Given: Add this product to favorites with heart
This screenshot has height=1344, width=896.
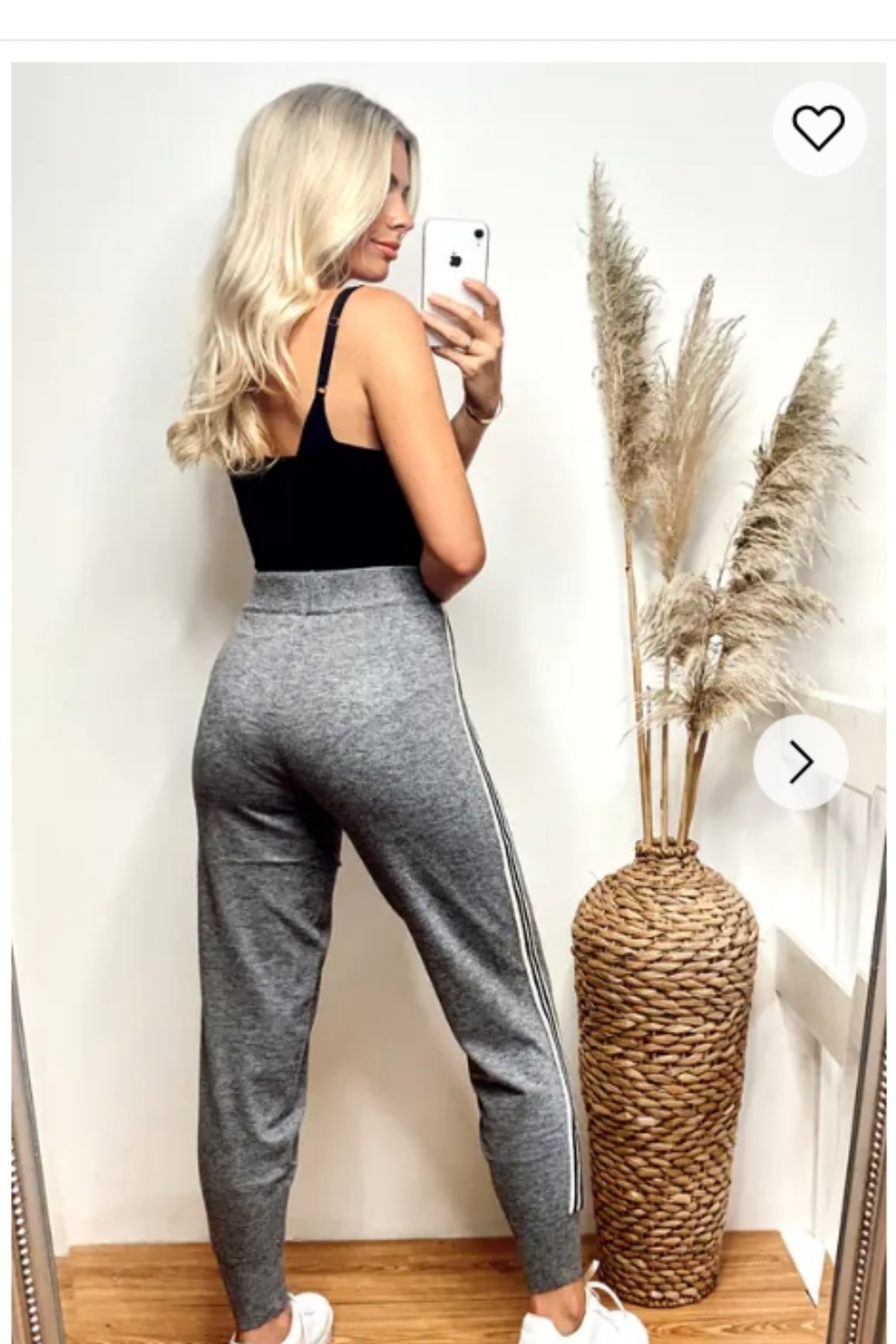Looking at the screenshot, I should click(x=818, y=128).
